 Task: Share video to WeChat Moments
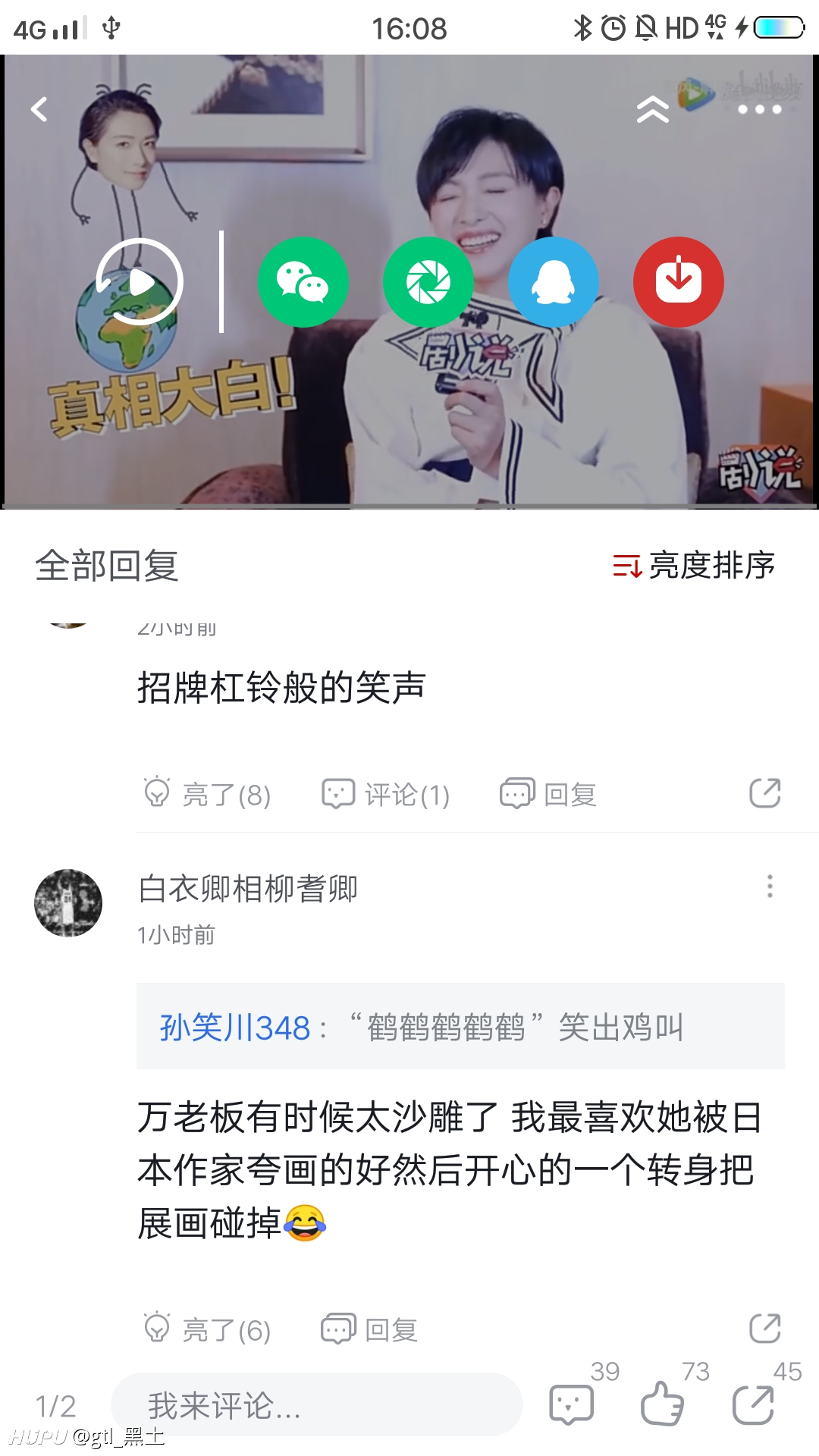pyautogui.click(x=428, y=282)
